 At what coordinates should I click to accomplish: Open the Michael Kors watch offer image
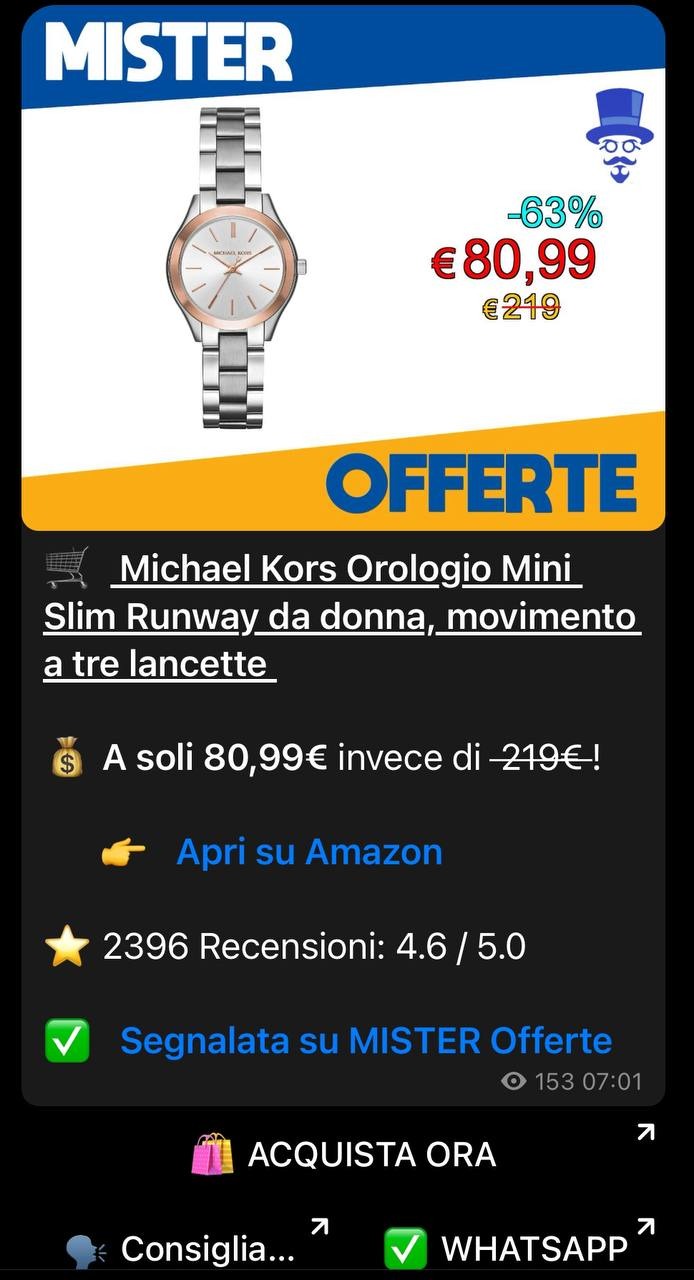(343, 270)
